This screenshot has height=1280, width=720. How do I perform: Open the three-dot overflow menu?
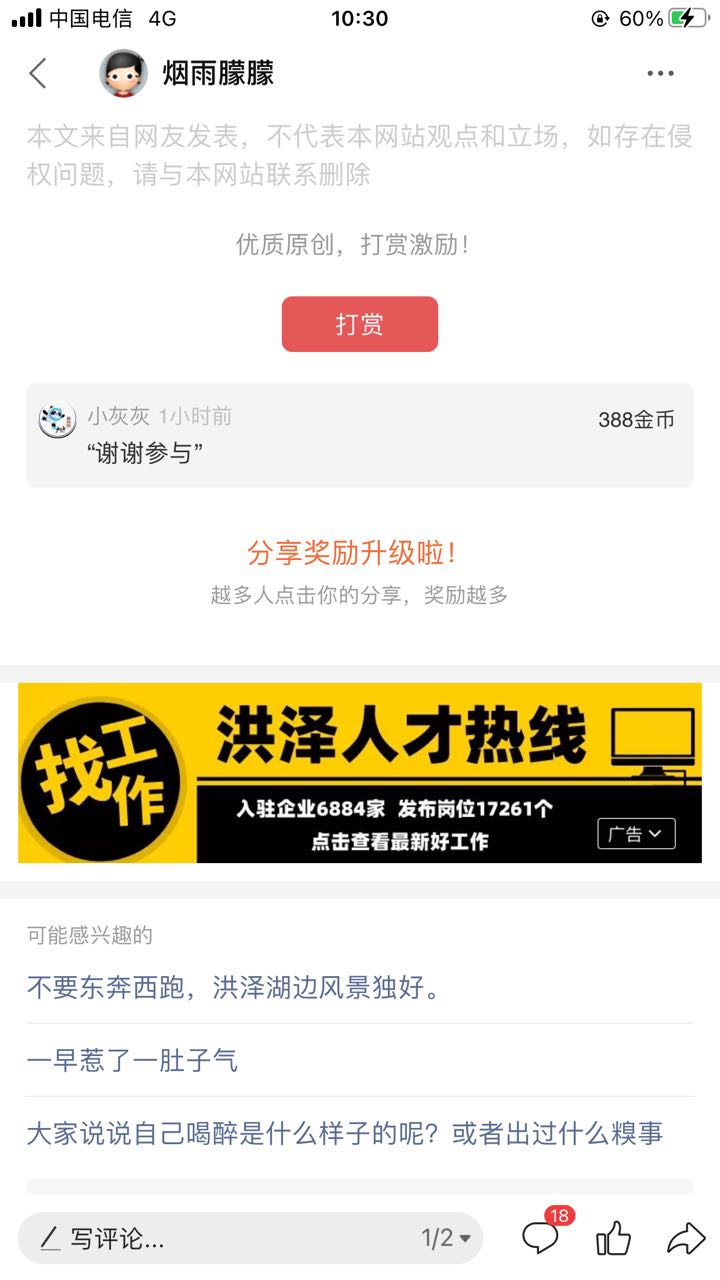660,74
